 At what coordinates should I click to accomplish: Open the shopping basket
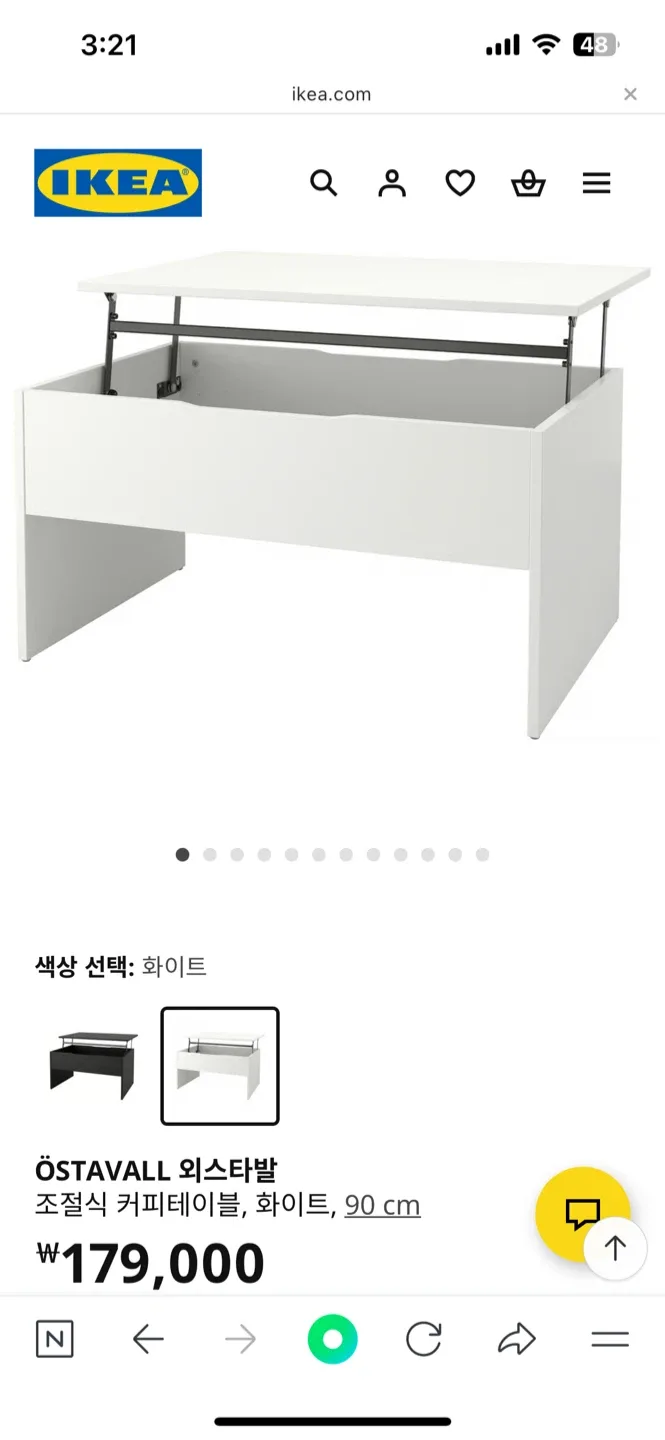pos(528,183)
